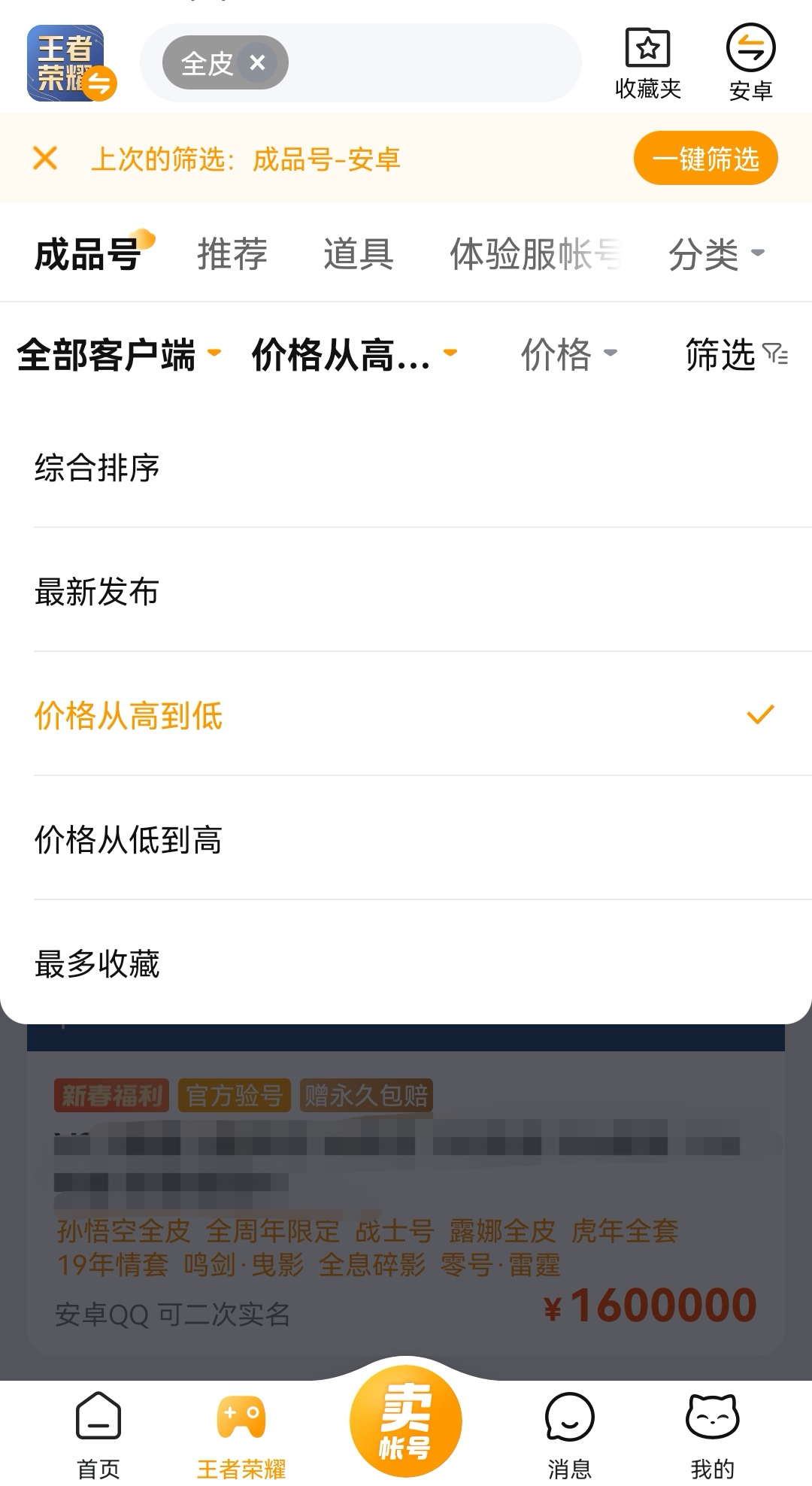The image size is (812, 1486).
Task: Expand the 价格 range dropdown
Action: click(x=568, y=354)
